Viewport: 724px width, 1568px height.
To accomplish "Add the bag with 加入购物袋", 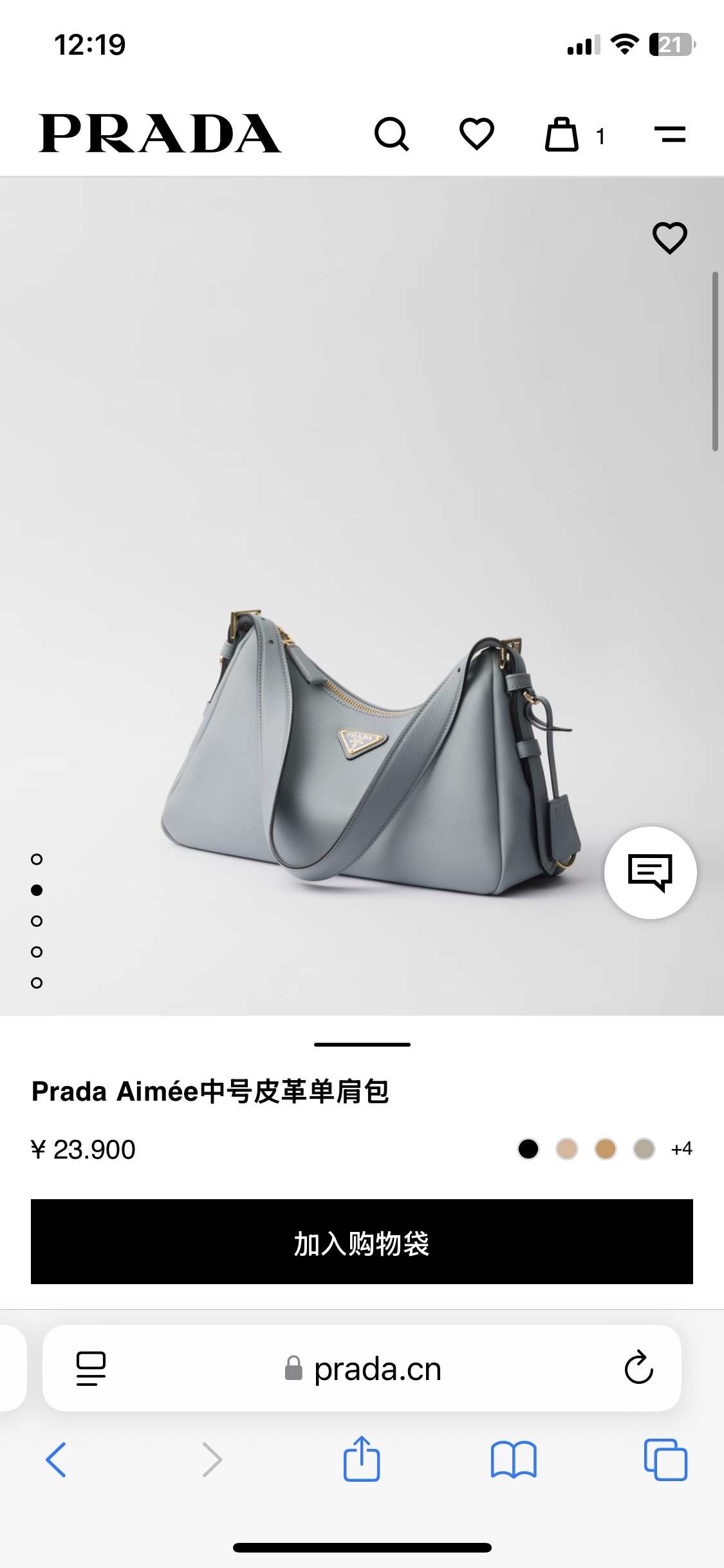I will (x=362, y=1242).
